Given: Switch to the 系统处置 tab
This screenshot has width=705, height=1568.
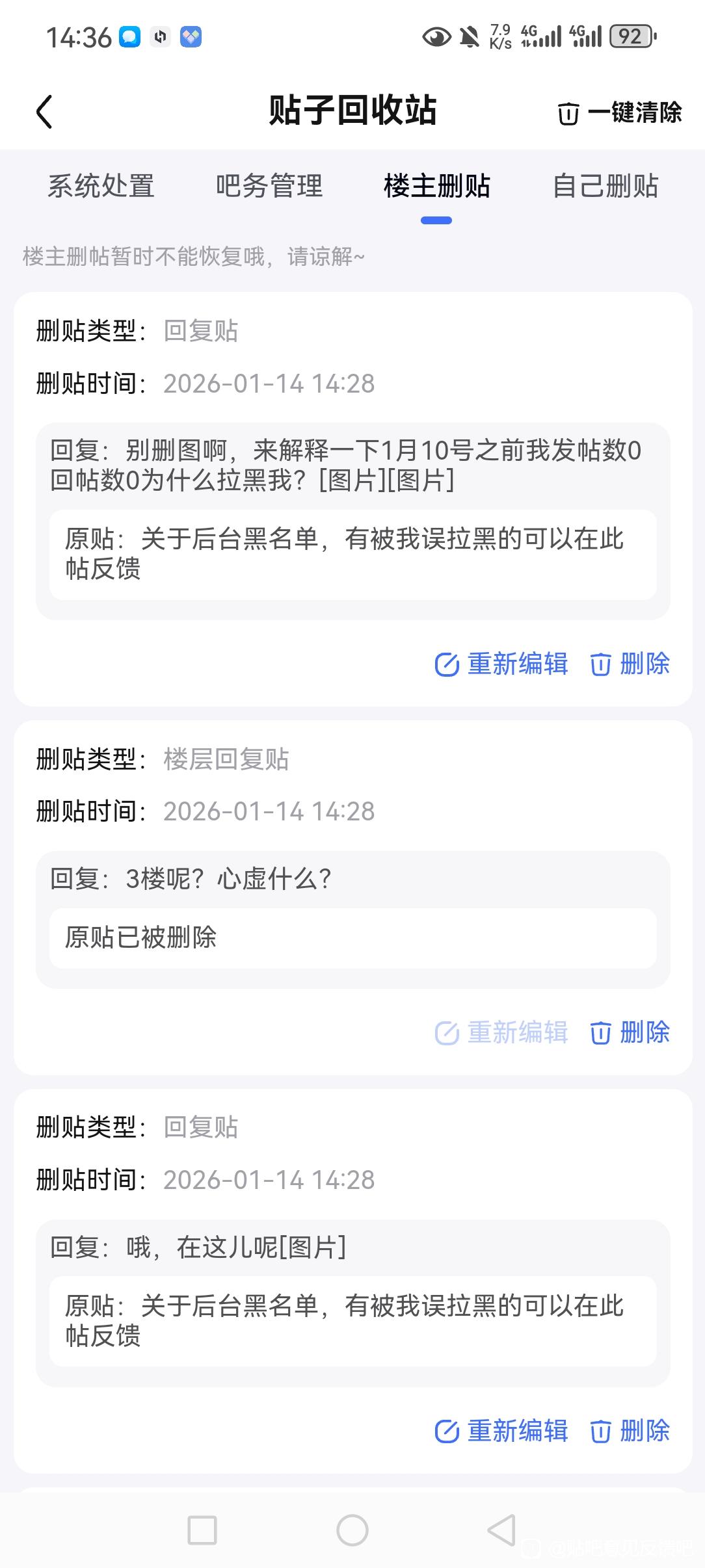Looking at the screenshot, I should (x=101, y=187).
